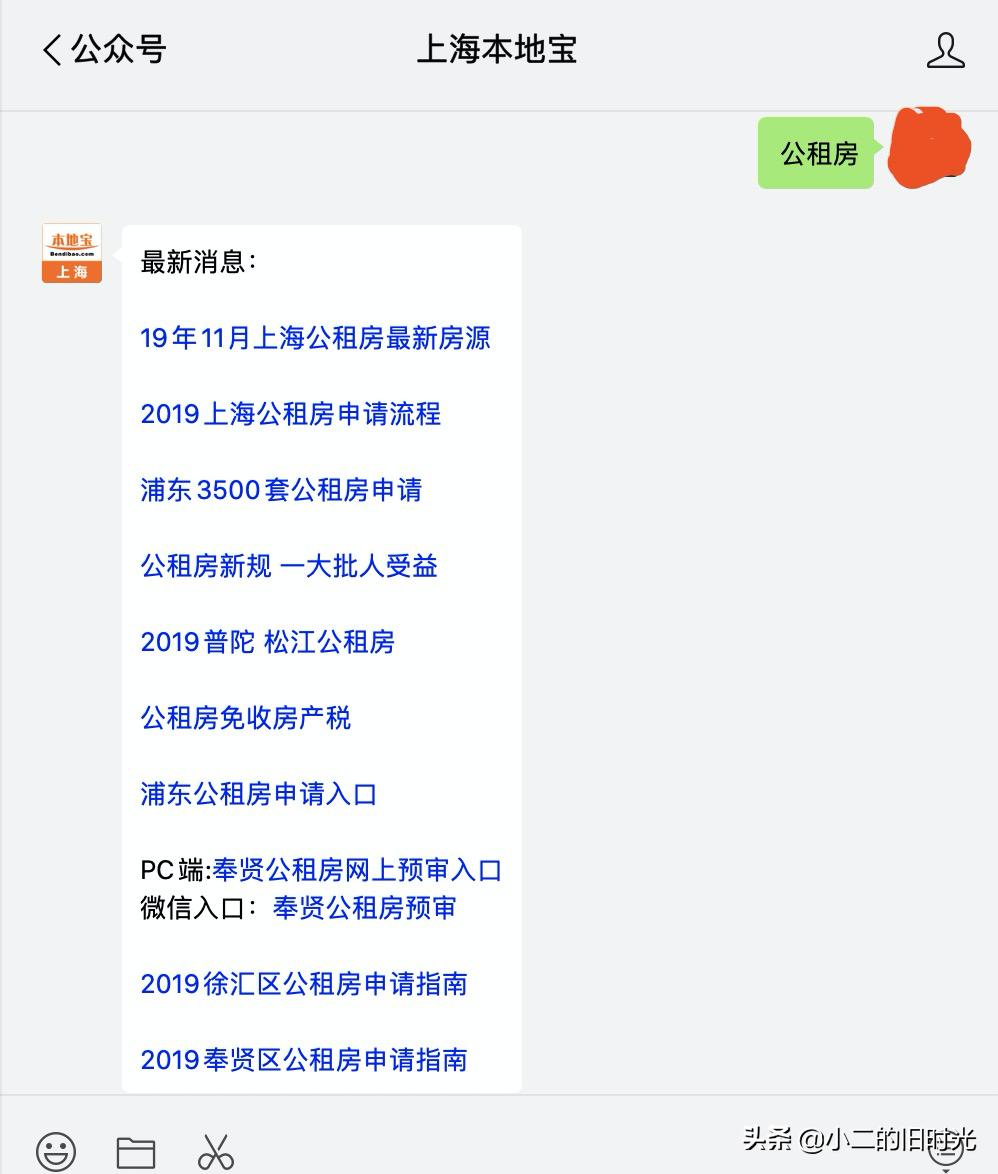Click 2019普陀 松江公租房 link
The image size is (998, 1174).
point(266,643)
